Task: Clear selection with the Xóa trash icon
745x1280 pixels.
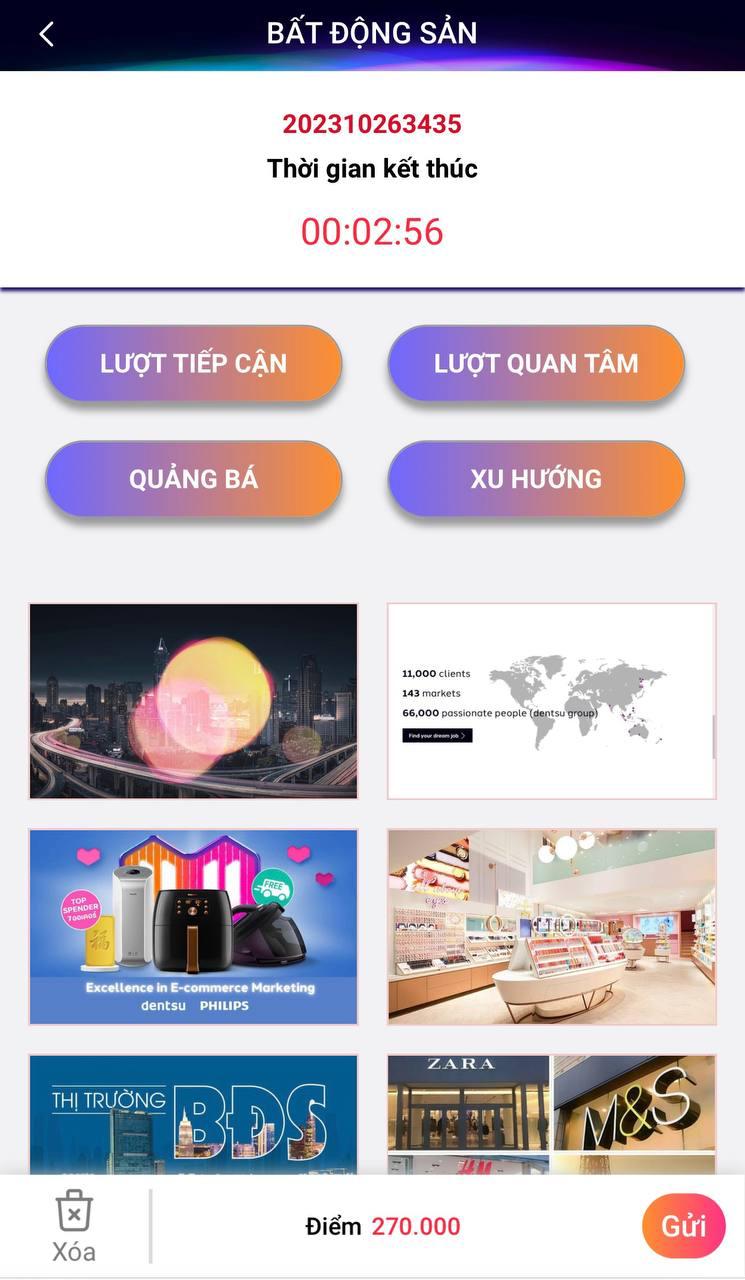Action: (74, 1225)
